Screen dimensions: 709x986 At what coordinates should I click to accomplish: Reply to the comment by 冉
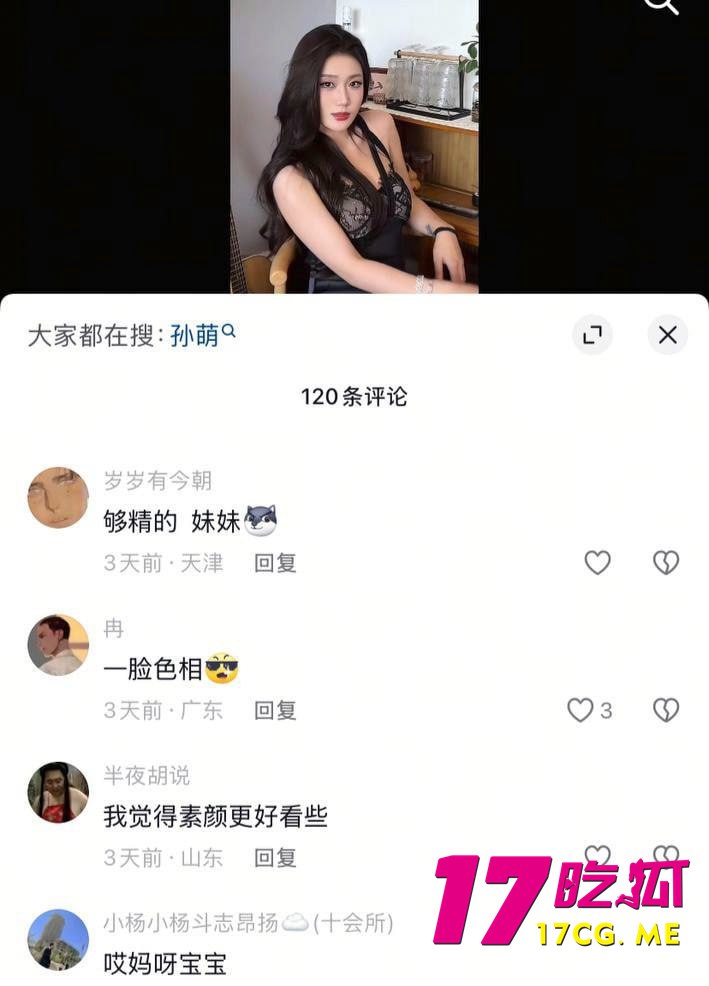275,710
